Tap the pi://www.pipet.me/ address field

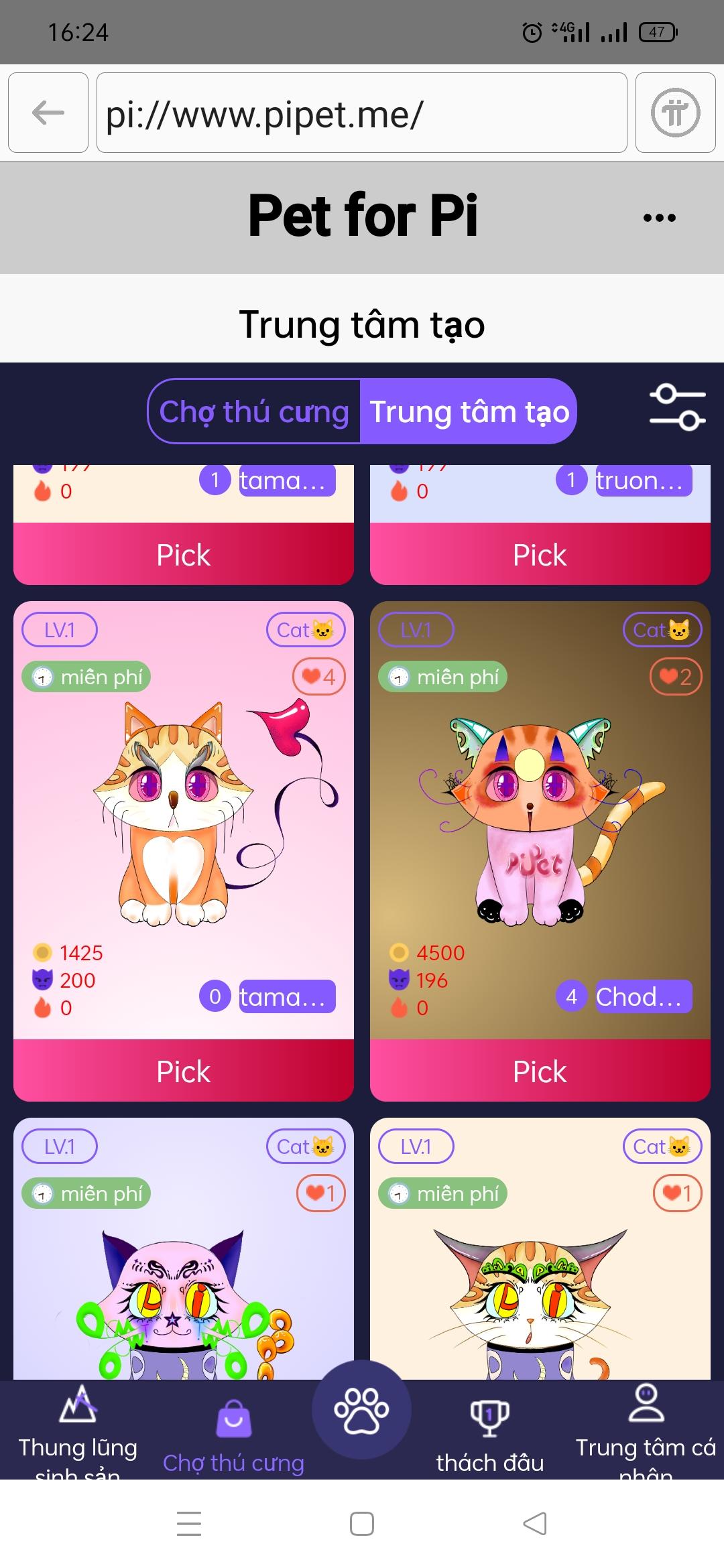coord(361,113)
